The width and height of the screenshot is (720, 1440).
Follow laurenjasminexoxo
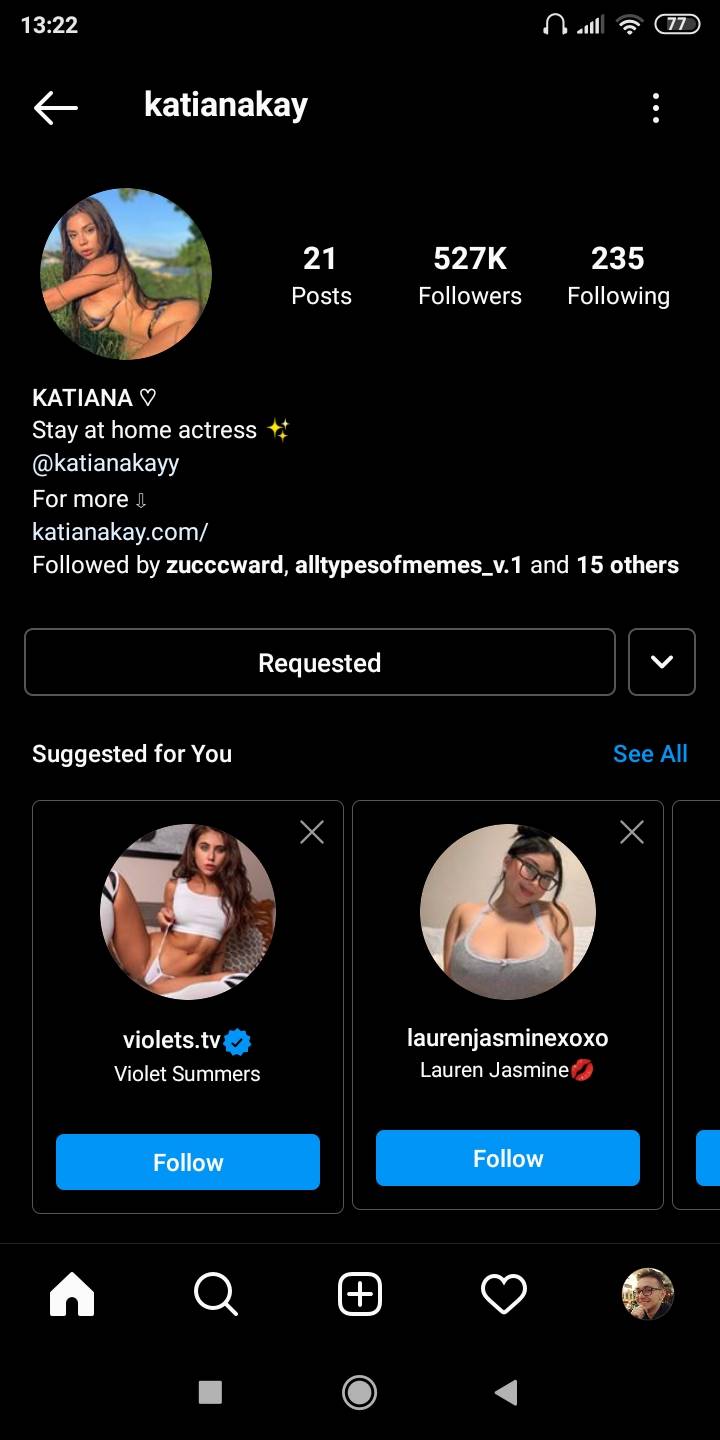(507, 1158)
